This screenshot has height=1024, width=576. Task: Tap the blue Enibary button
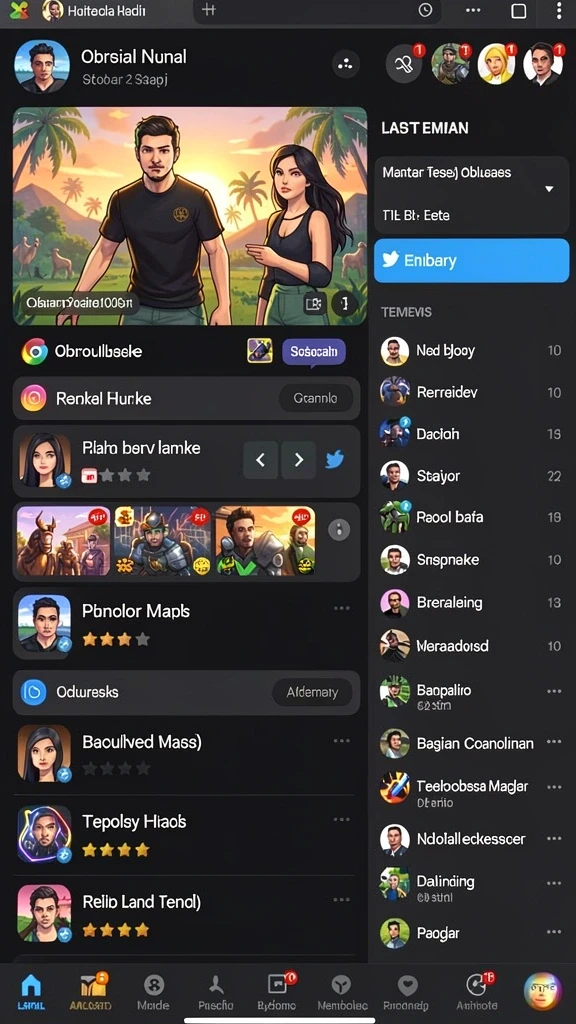point(472,260)
